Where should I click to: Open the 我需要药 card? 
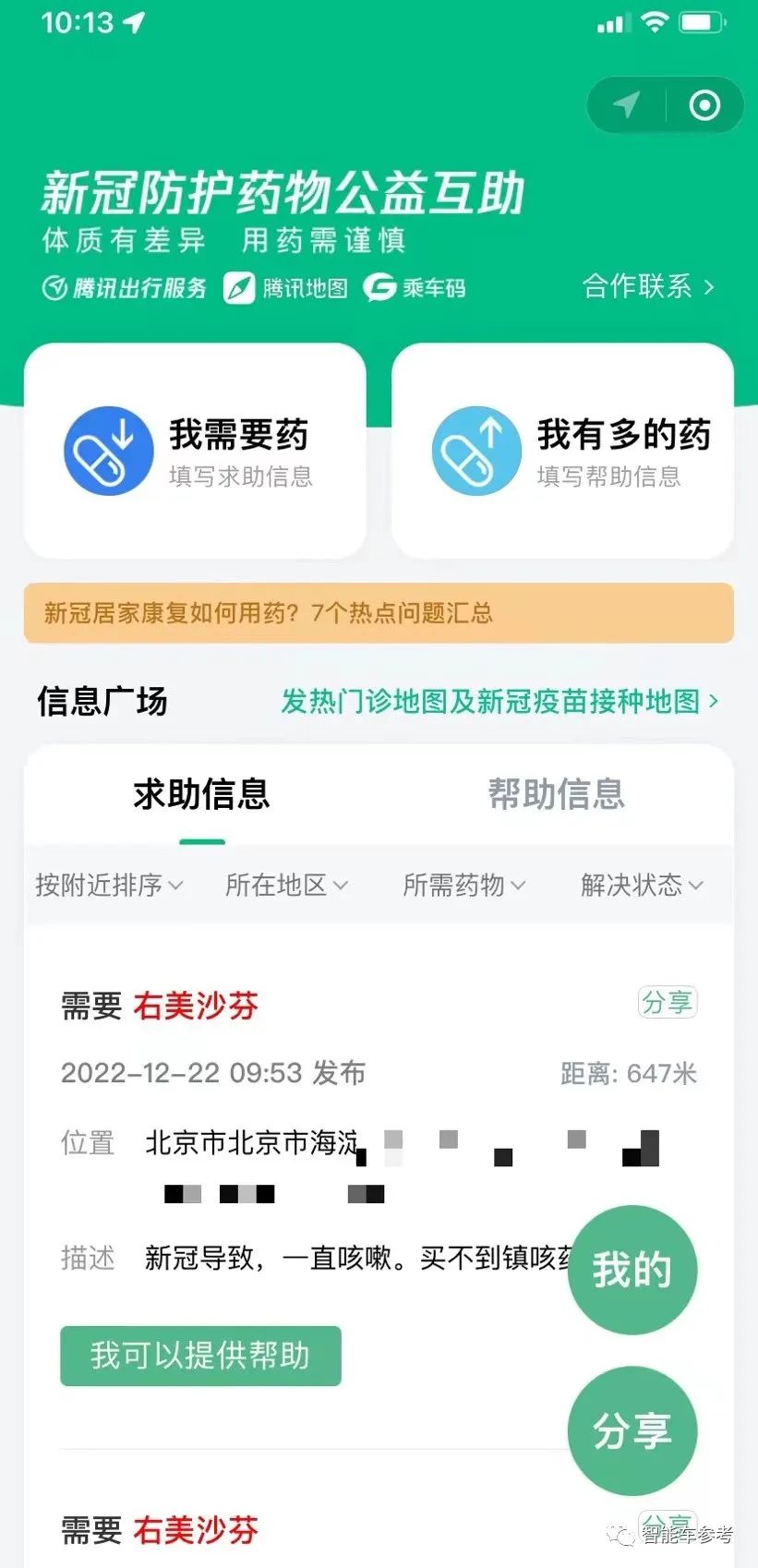[x=195, y=451]
